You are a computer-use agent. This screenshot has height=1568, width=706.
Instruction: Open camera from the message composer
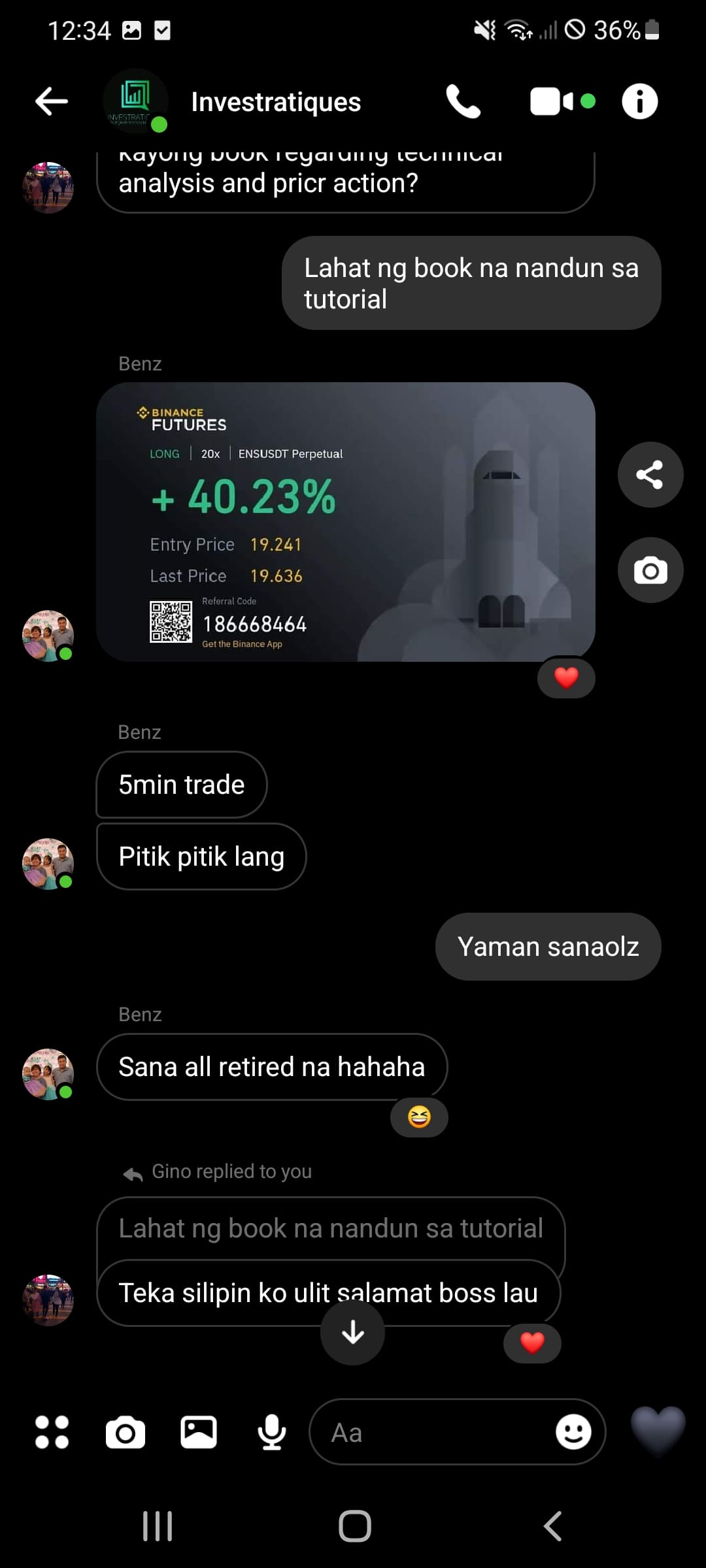coord(125,1432)
